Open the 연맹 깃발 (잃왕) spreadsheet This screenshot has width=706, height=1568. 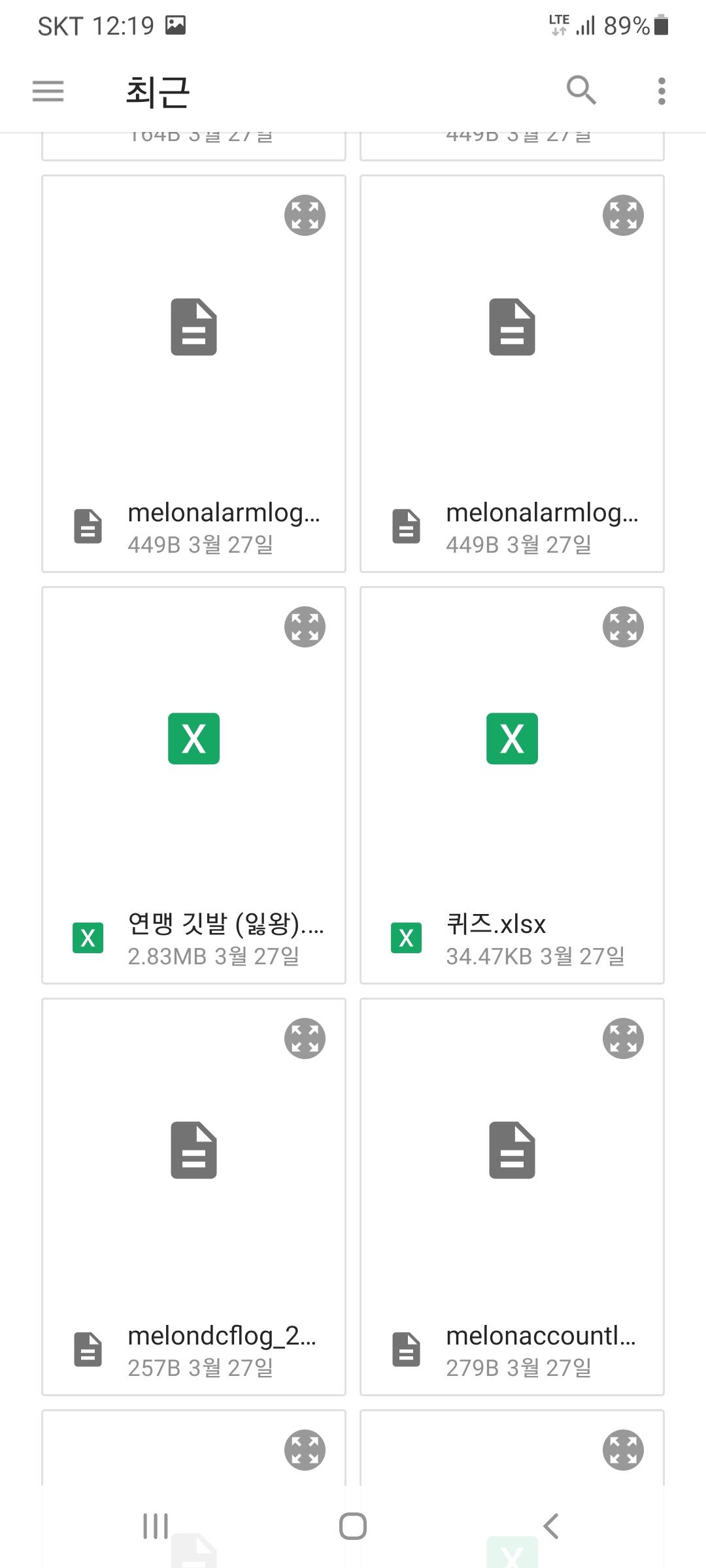(193, 785)
